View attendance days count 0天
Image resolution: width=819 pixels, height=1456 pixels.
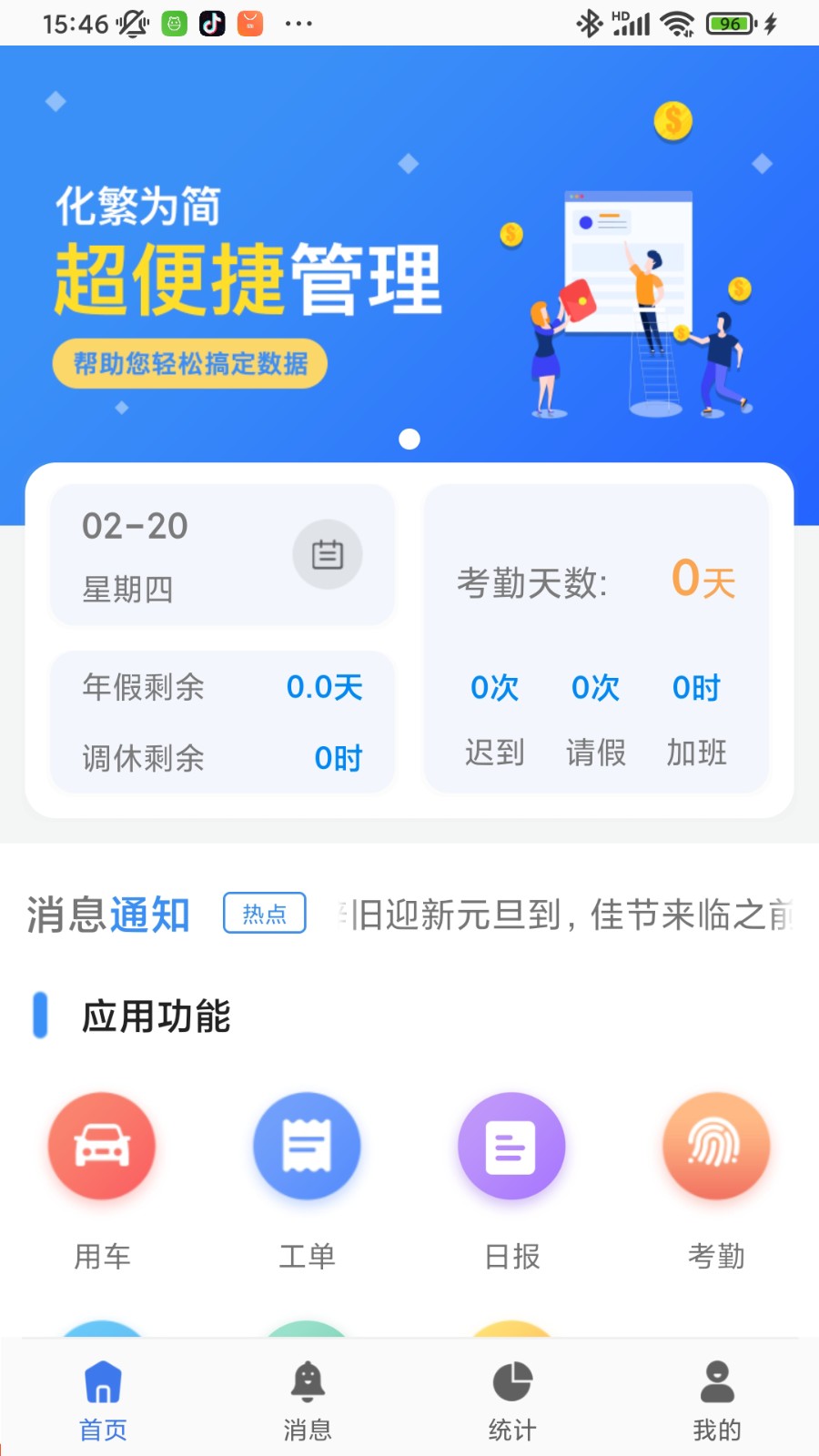pyautogui.click(x=701, y=581)
